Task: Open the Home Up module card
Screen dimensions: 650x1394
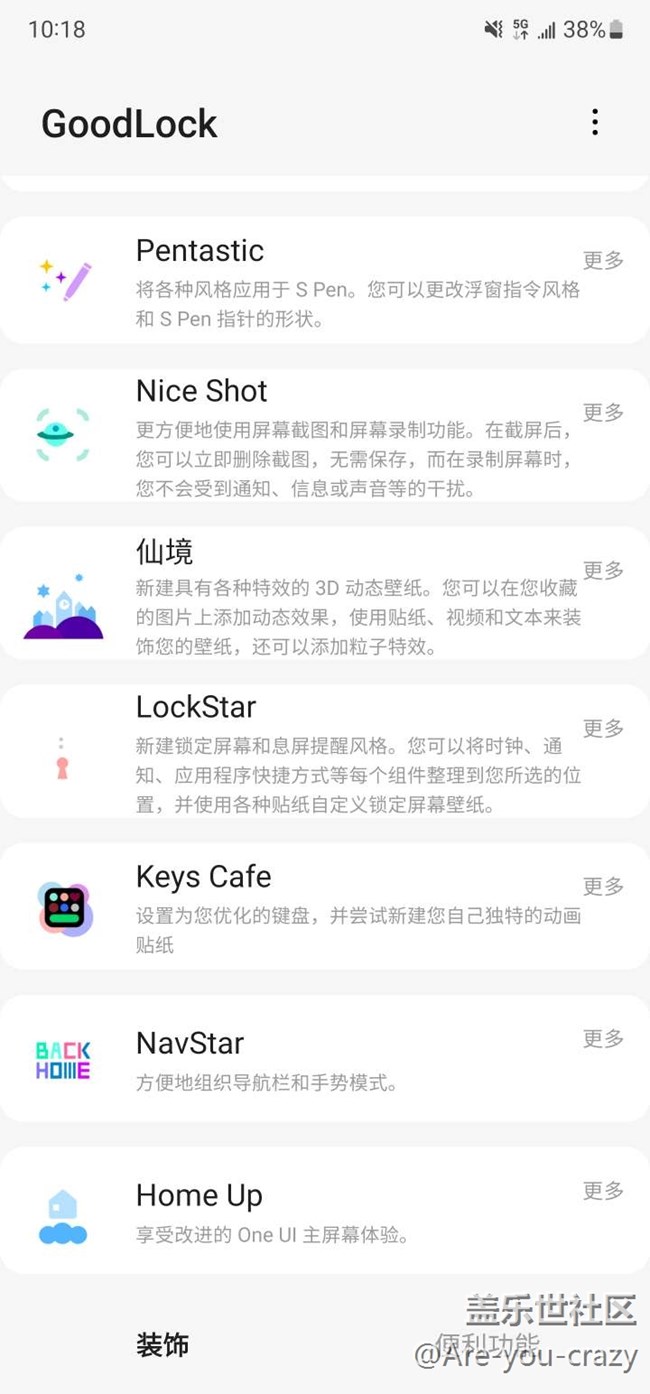Action: click(300, 1210)
